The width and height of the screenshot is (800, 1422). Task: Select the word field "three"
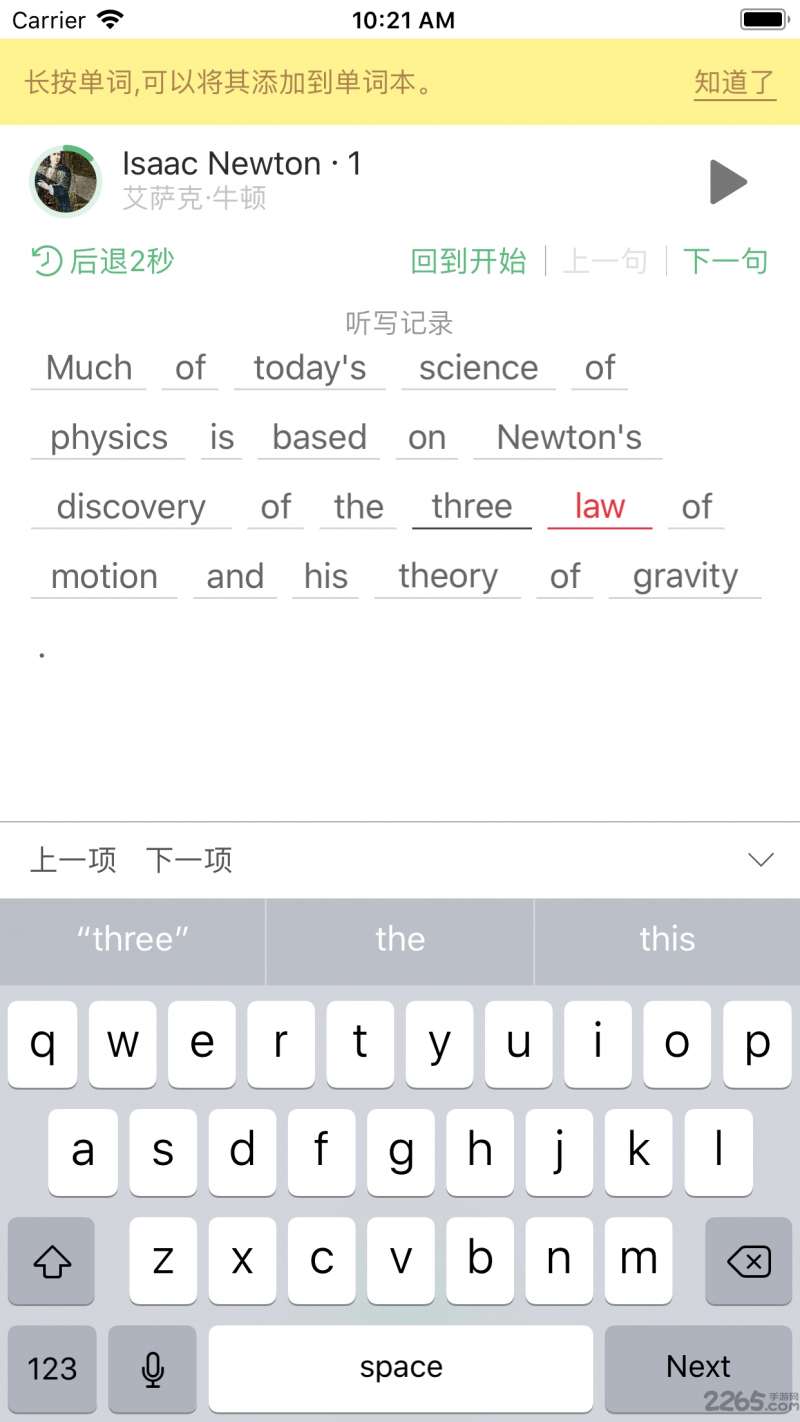click(x=471, y=507)
